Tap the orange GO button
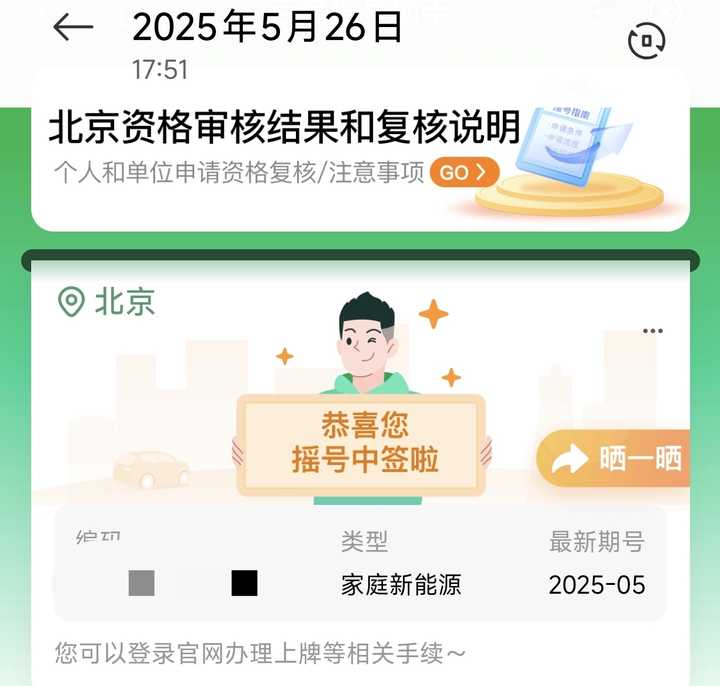The width and height of the screenshot is (720, 686). point(464,172)
